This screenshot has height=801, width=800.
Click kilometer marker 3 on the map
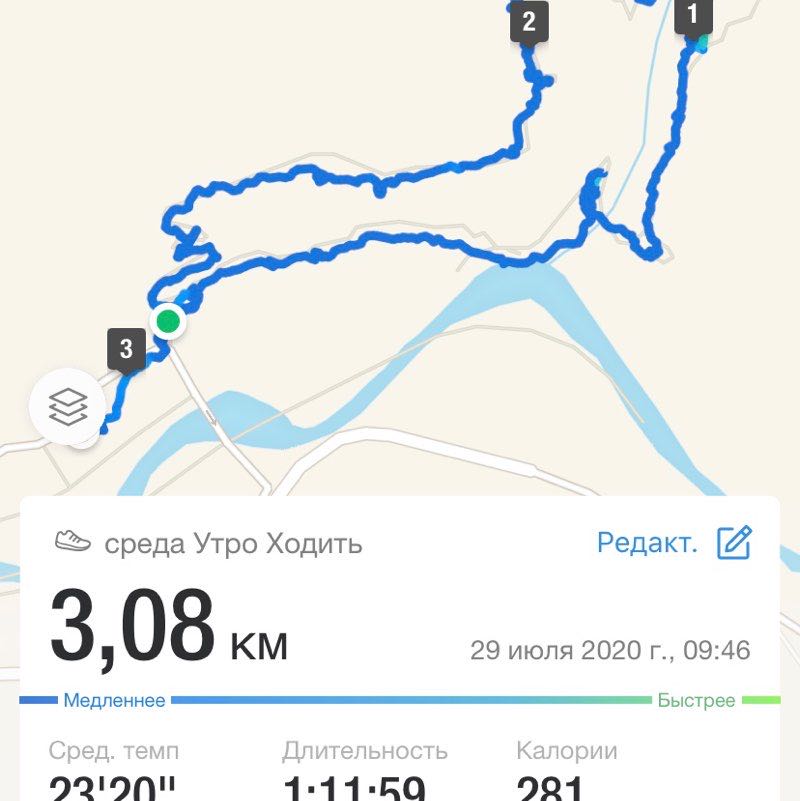coord(123,349)
